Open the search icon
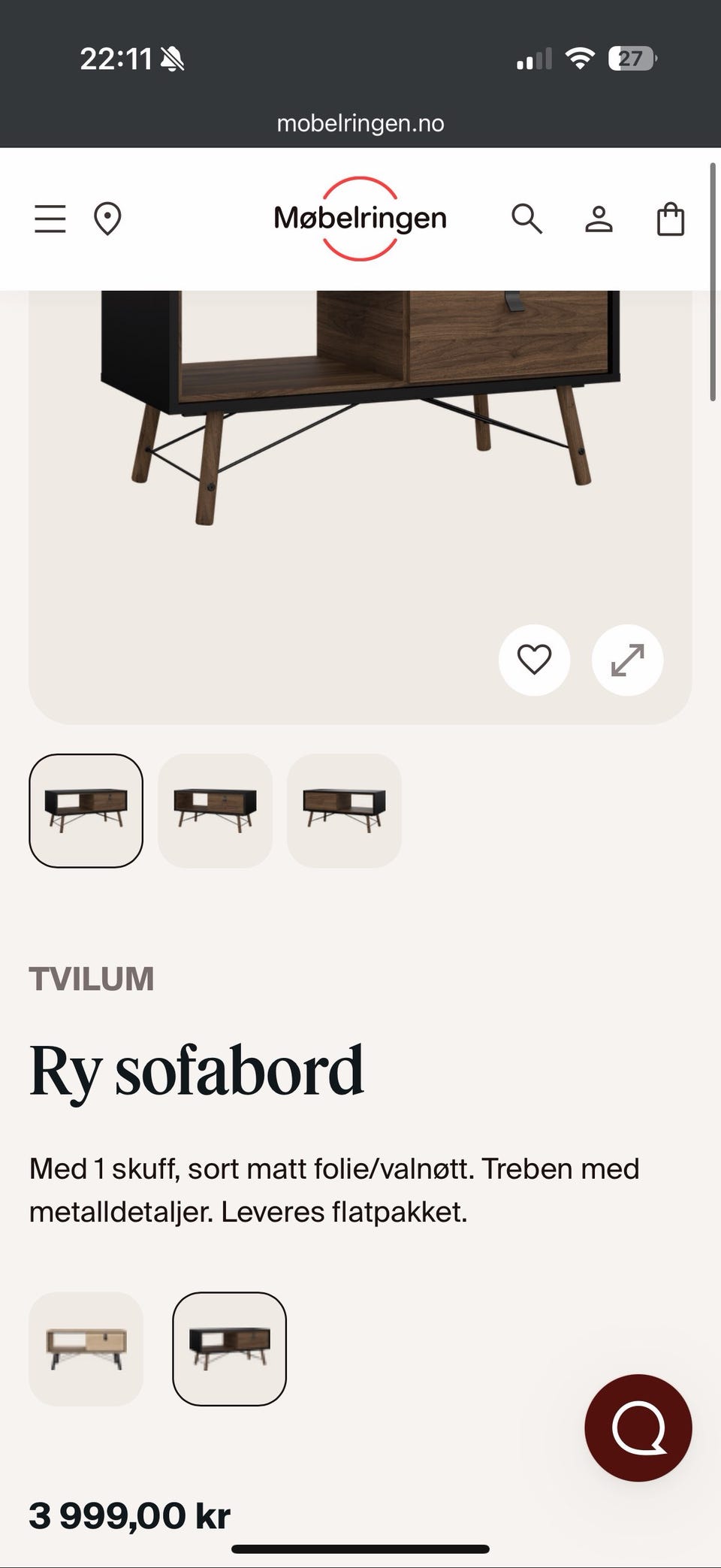 pos(526,219)
